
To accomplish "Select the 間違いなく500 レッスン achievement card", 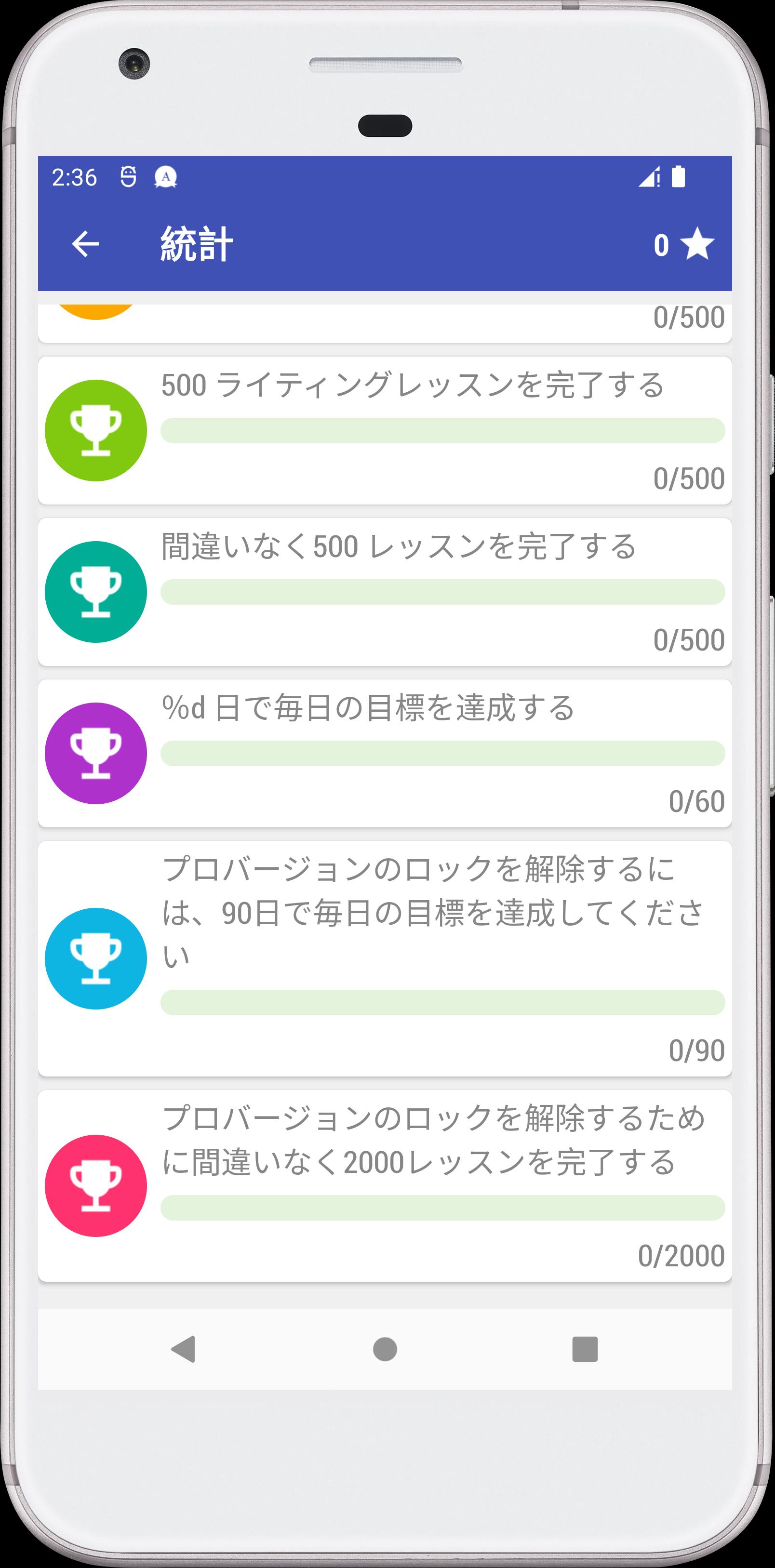I will click(385, 592).
